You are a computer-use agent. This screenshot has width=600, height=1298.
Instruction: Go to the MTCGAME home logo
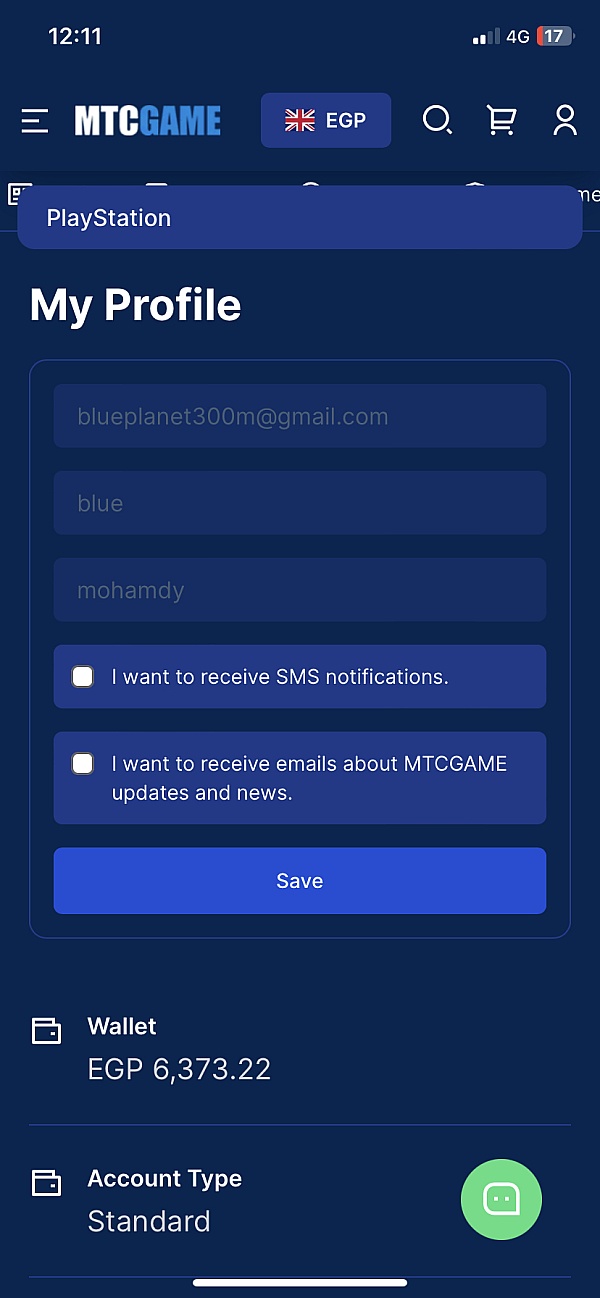[148, 121]
